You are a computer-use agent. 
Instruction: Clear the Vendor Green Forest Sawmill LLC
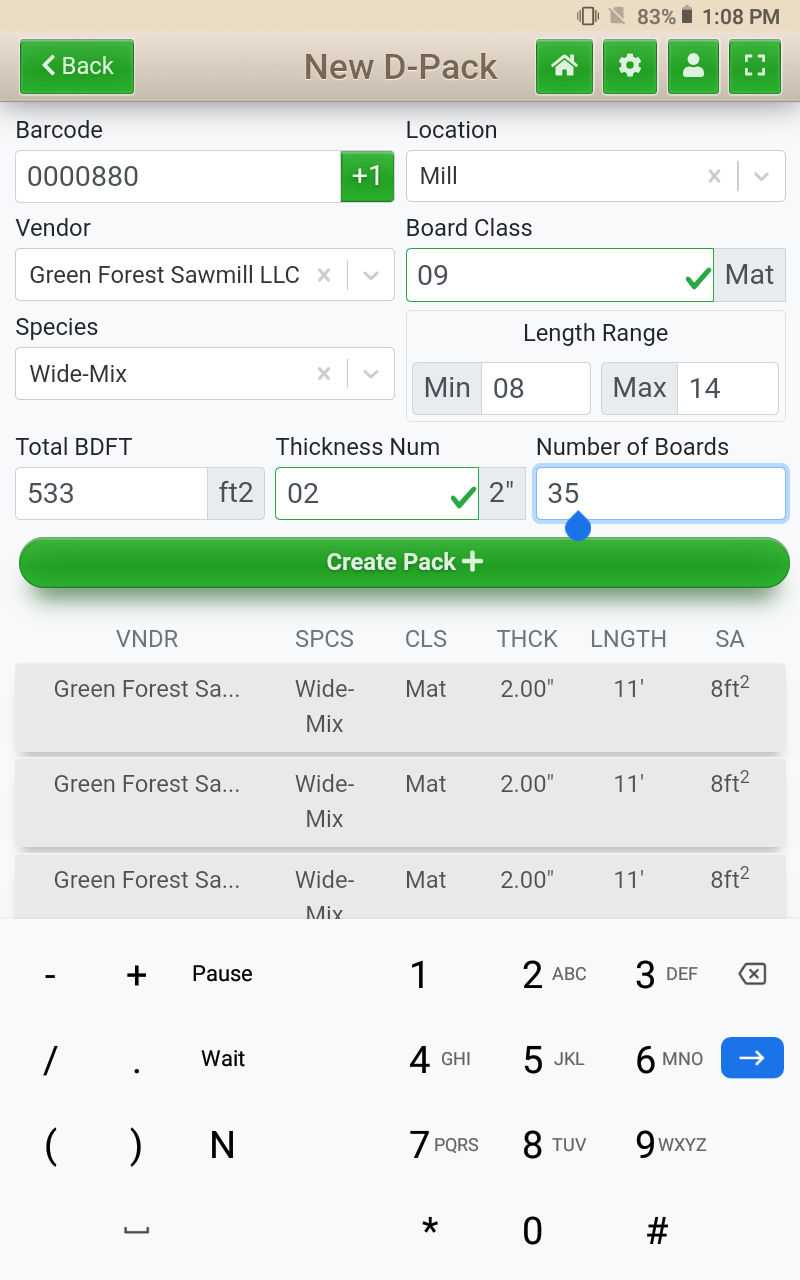pyautogui.click(x=324, y=275)
